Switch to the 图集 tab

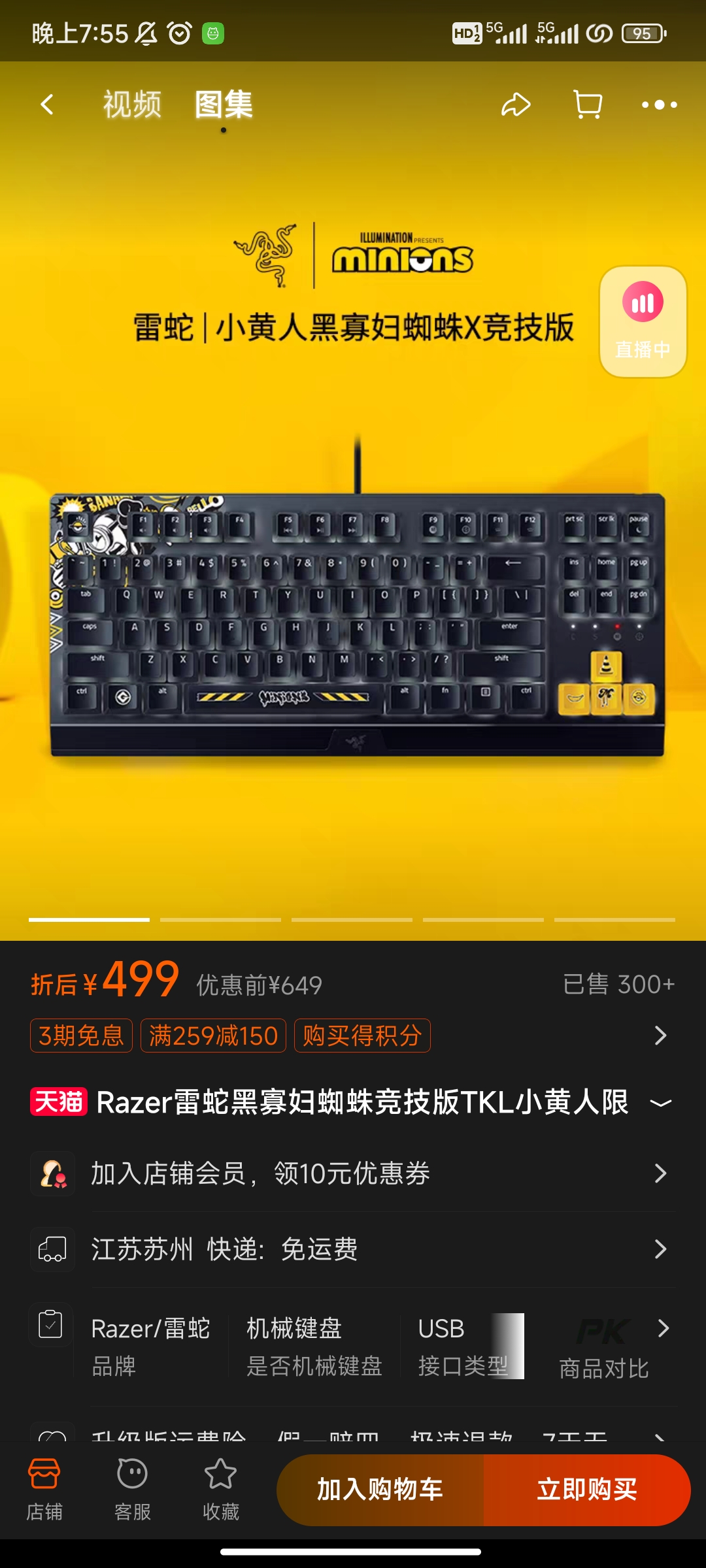coord(224,105)
